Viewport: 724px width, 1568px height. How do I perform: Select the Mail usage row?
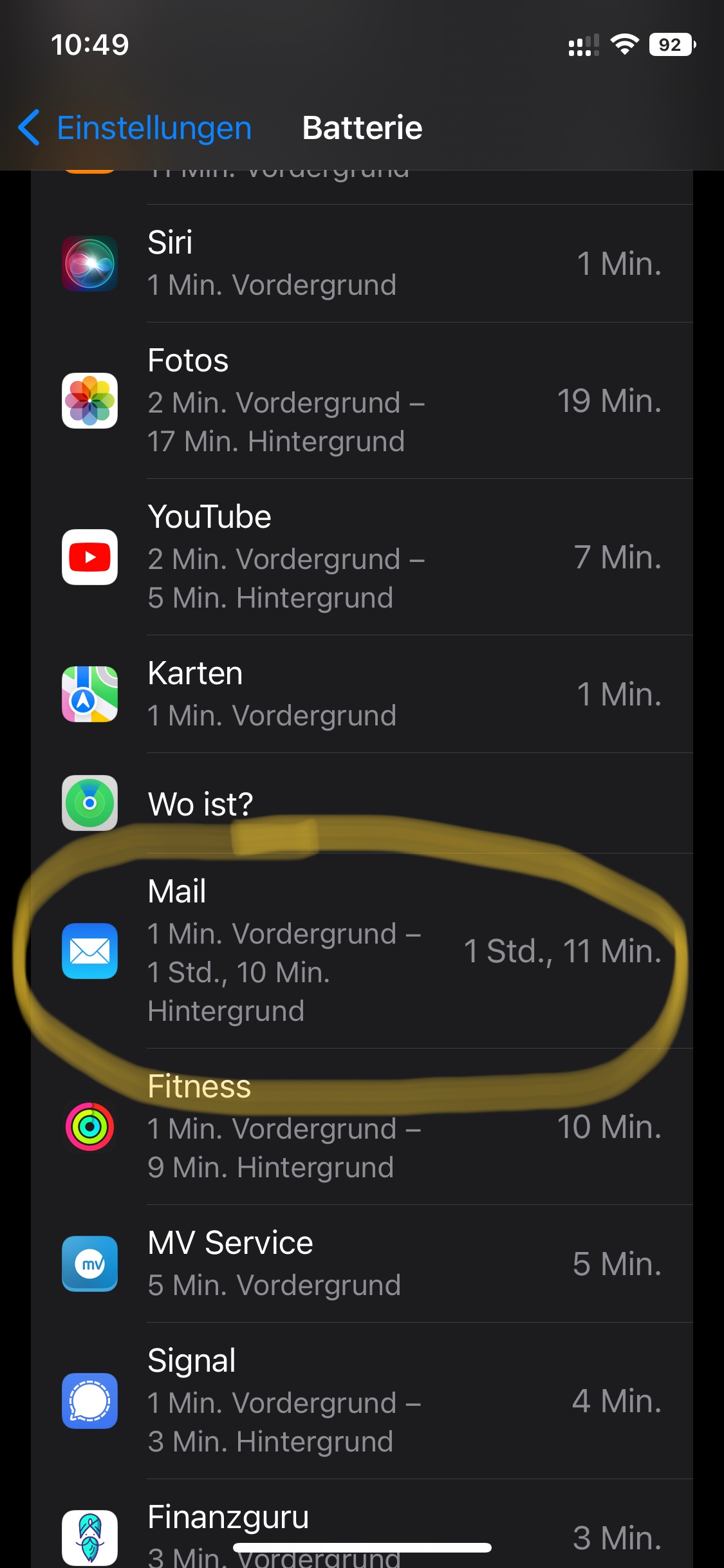(360, 951)
